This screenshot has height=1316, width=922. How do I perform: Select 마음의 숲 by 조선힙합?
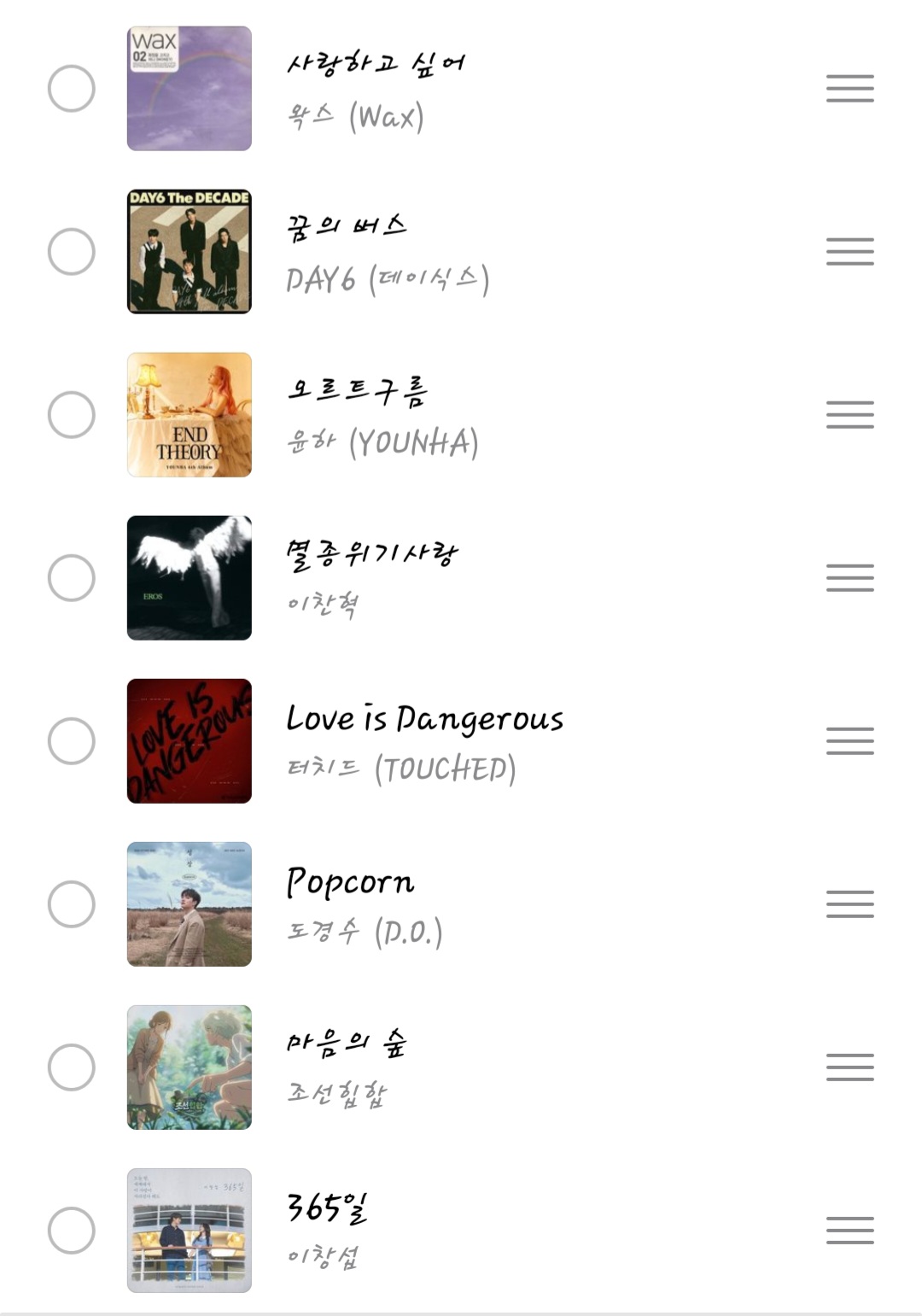click(72, 1067)
